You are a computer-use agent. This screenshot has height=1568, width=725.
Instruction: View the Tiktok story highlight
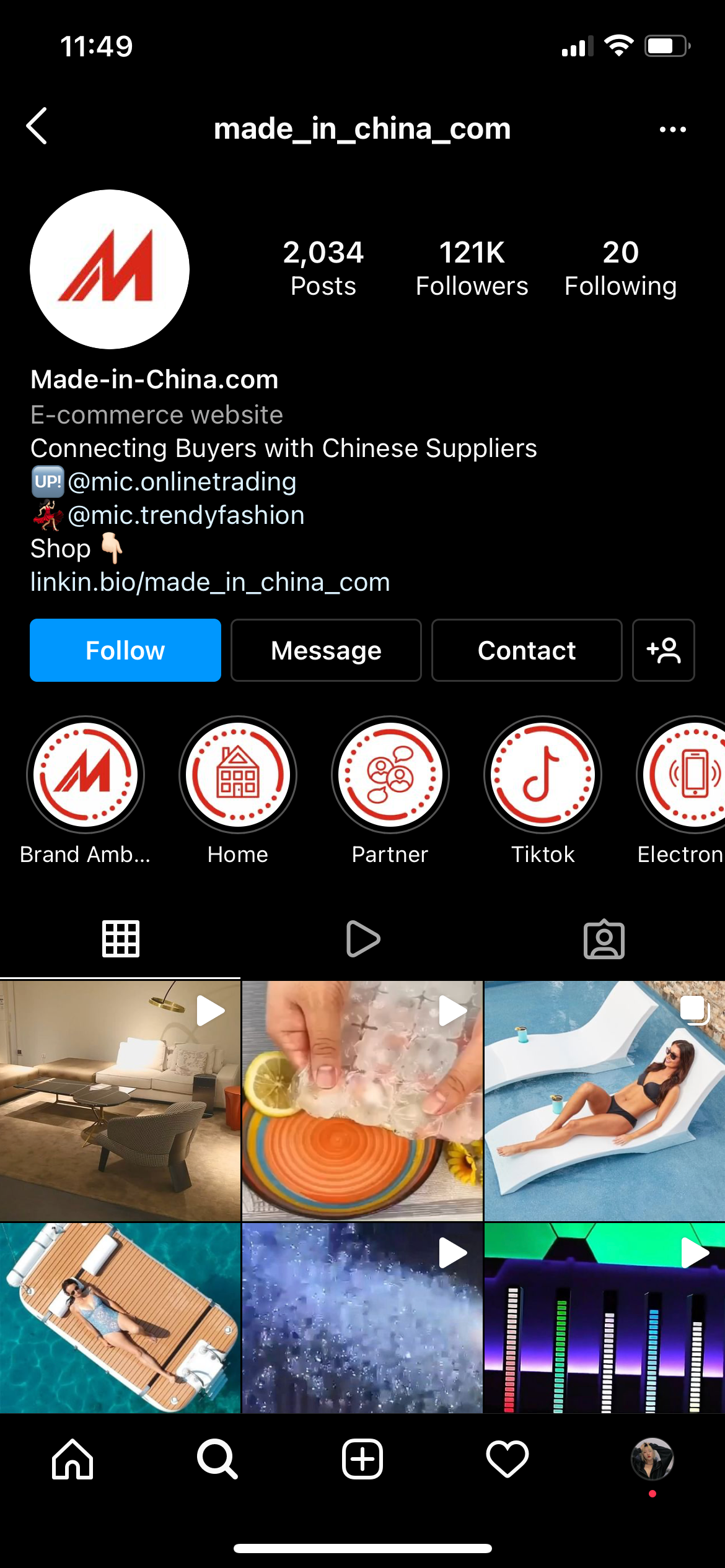click(543, 775)
